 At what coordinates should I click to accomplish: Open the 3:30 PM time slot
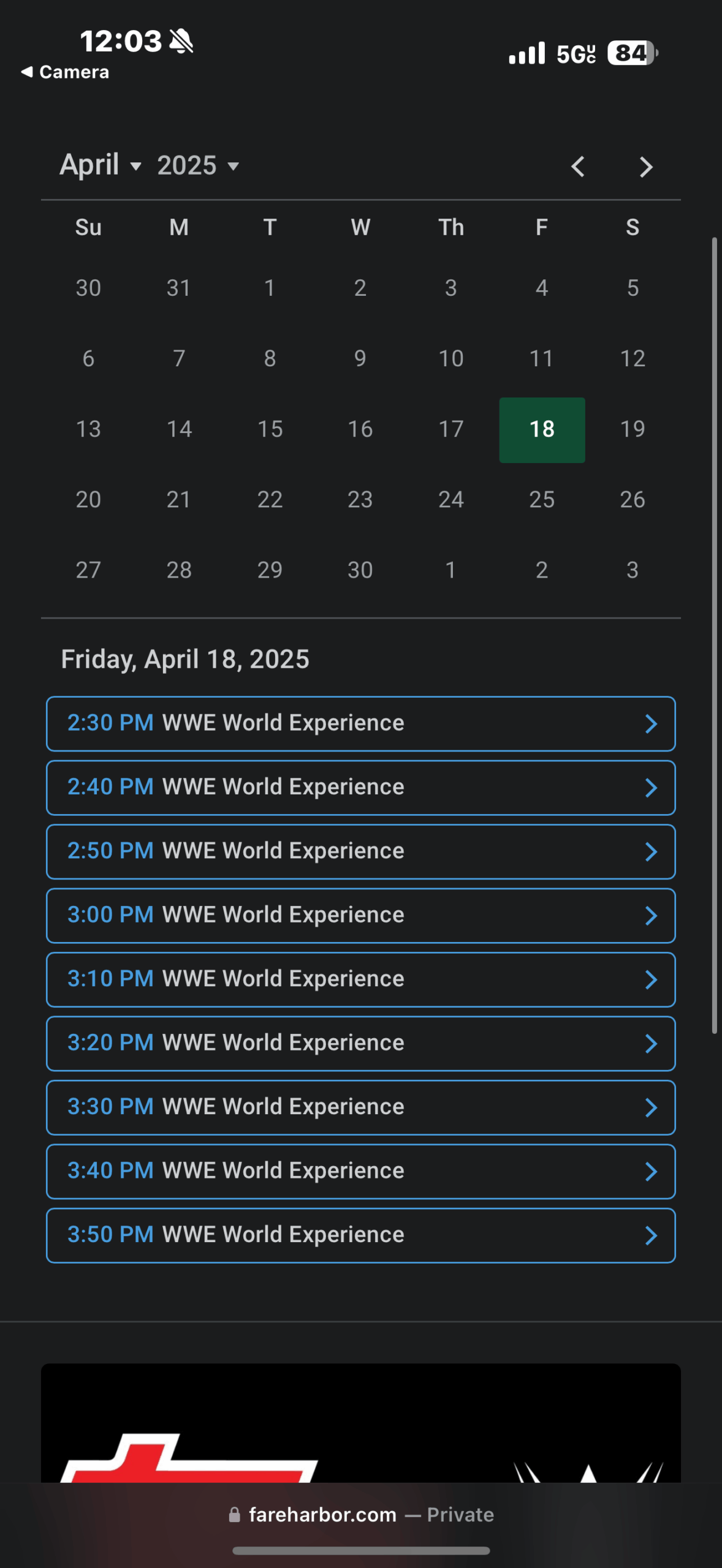tap(361, 1107)
